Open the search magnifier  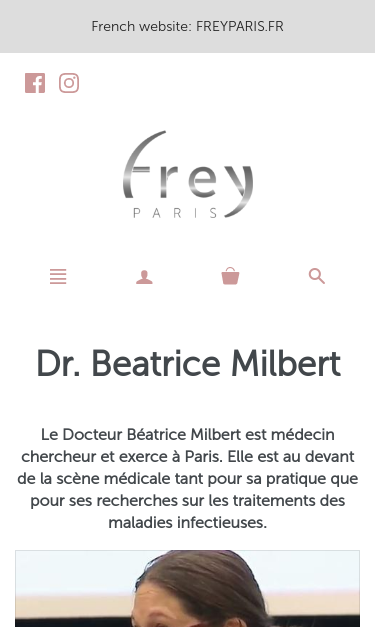(317, 276)
